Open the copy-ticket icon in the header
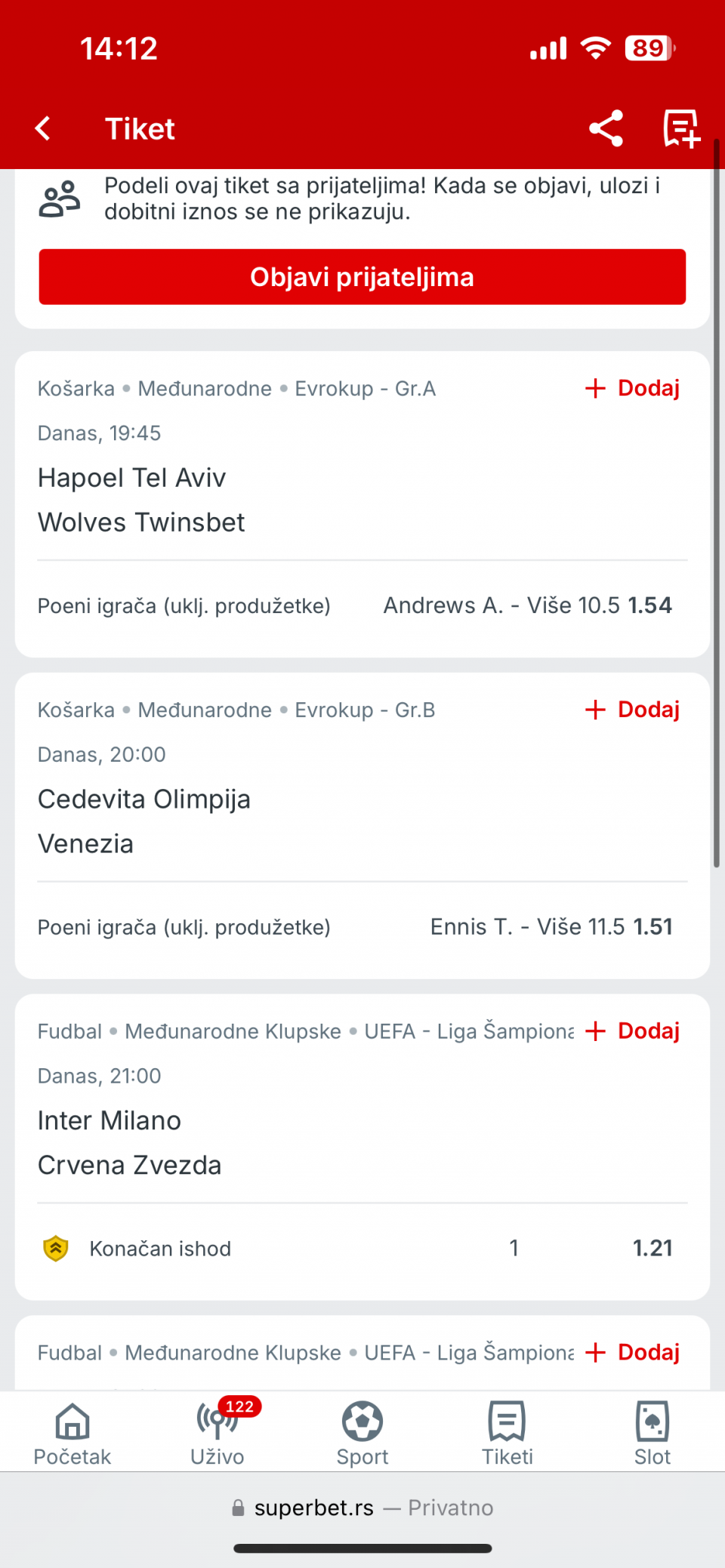This screenshot has height=1568, width=725. tap(681, 128)
